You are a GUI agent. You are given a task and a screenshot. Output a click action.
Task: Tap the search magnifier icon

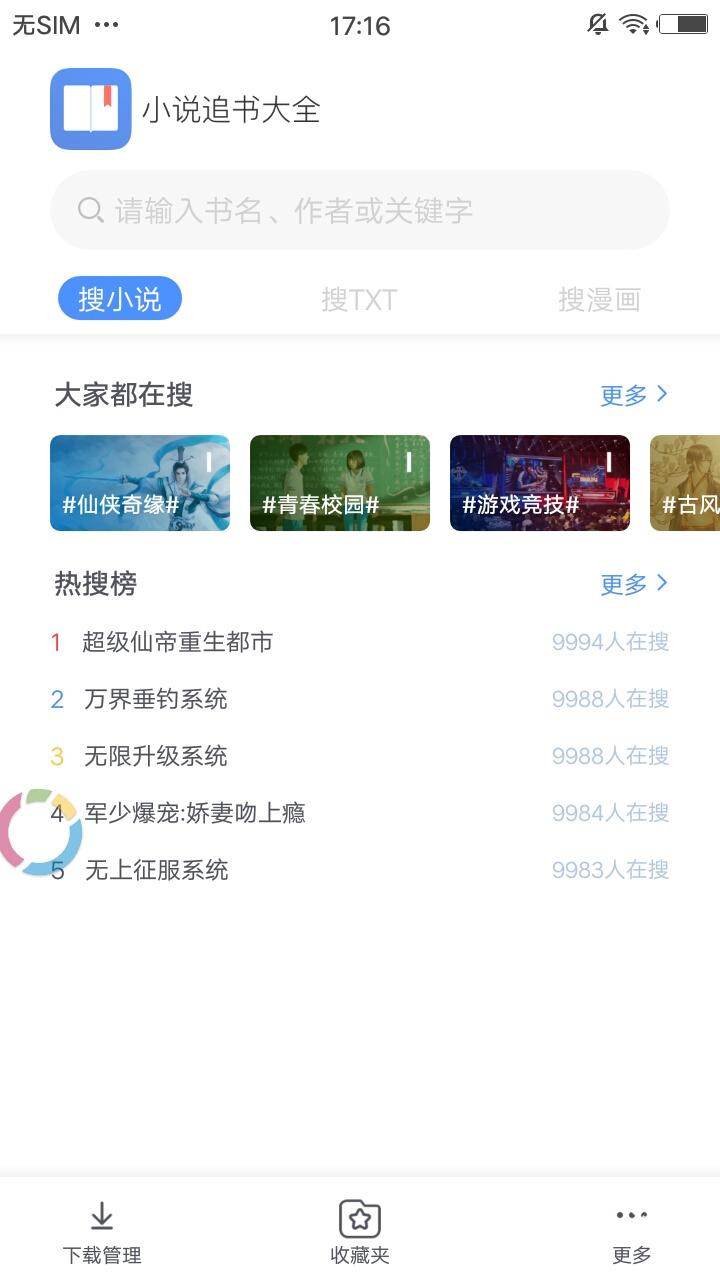91,210
